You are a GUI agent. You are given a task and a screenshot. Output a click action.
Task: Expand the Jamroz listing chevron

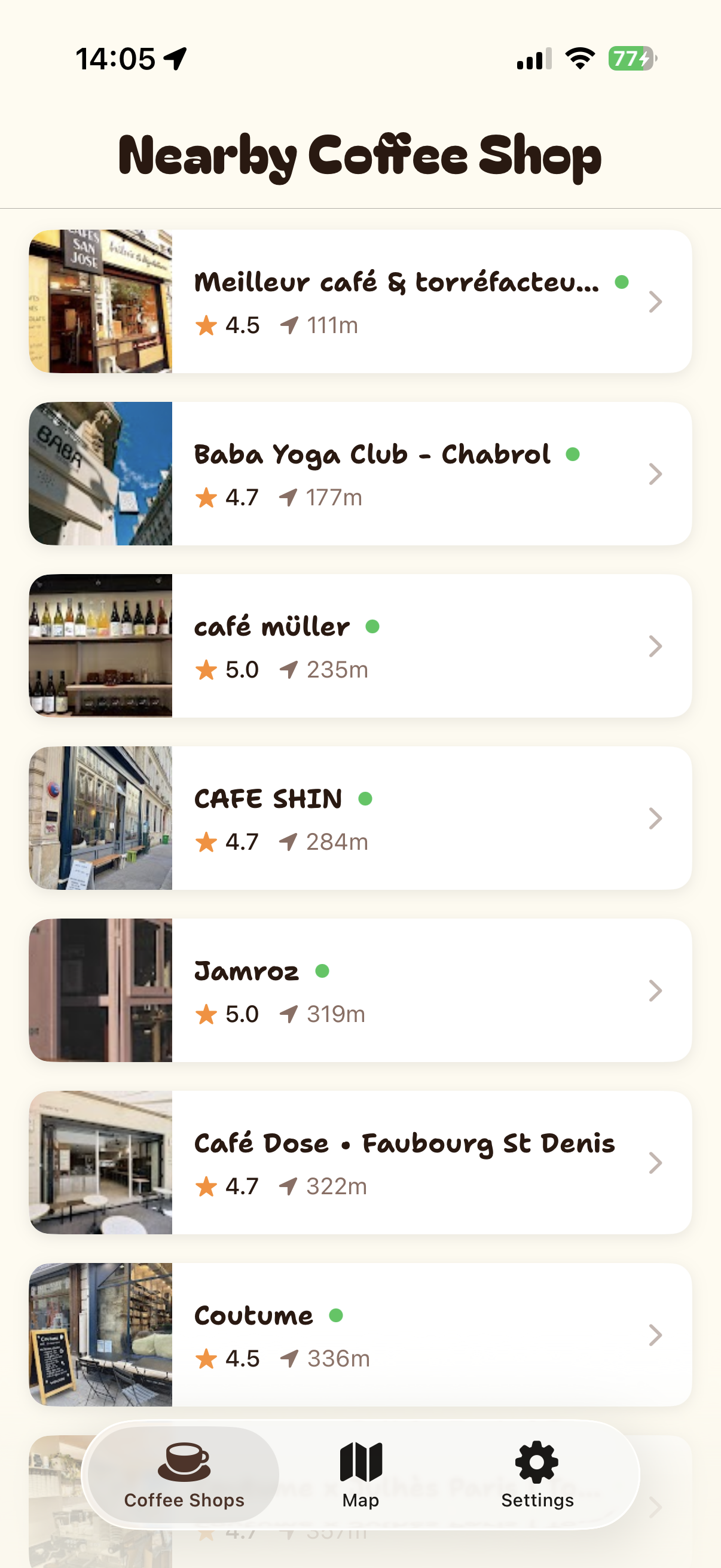[655, 991]
